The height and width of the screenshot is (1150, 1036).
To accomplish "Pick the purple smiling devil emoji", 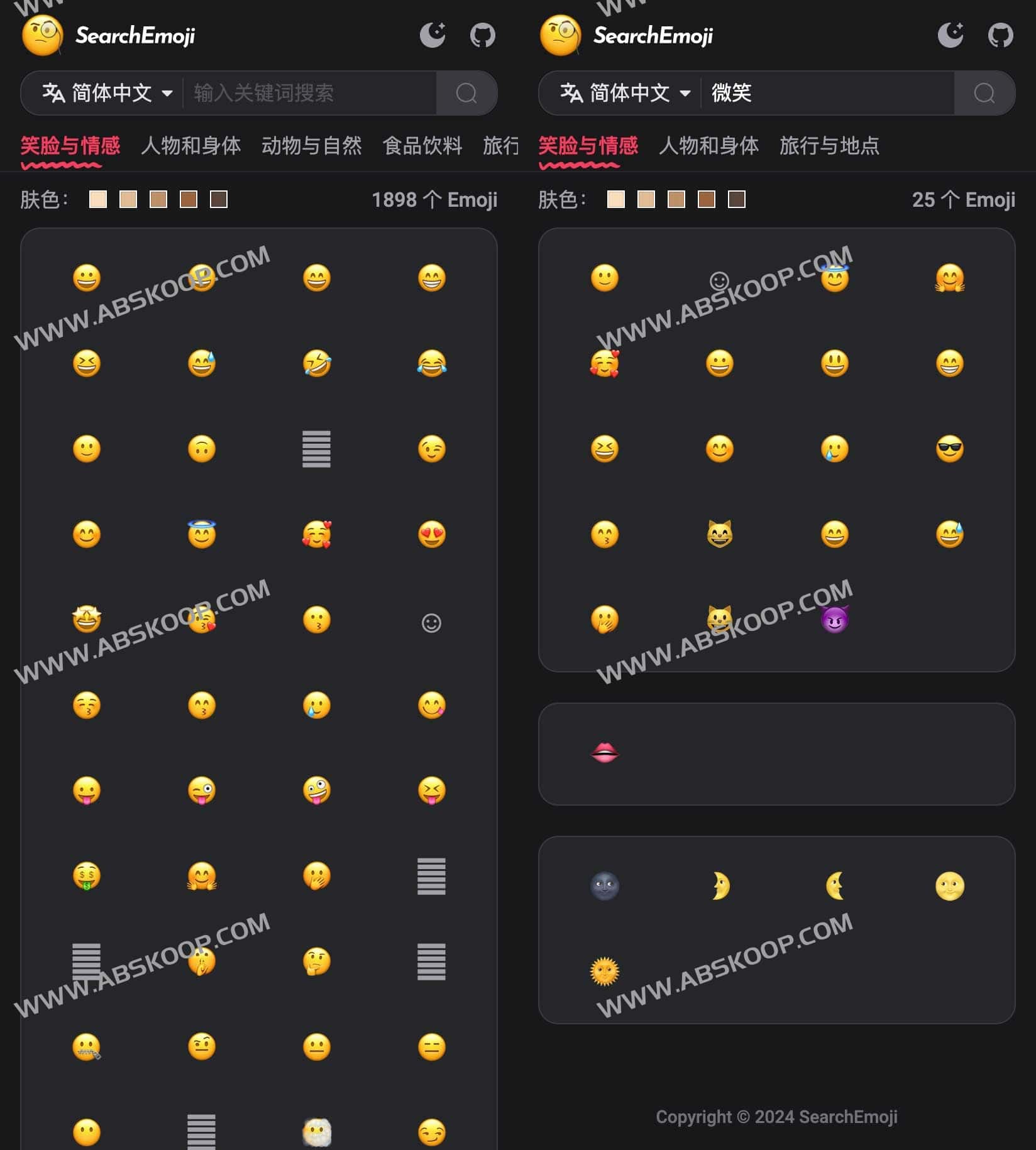I will (x=834, y=620).
